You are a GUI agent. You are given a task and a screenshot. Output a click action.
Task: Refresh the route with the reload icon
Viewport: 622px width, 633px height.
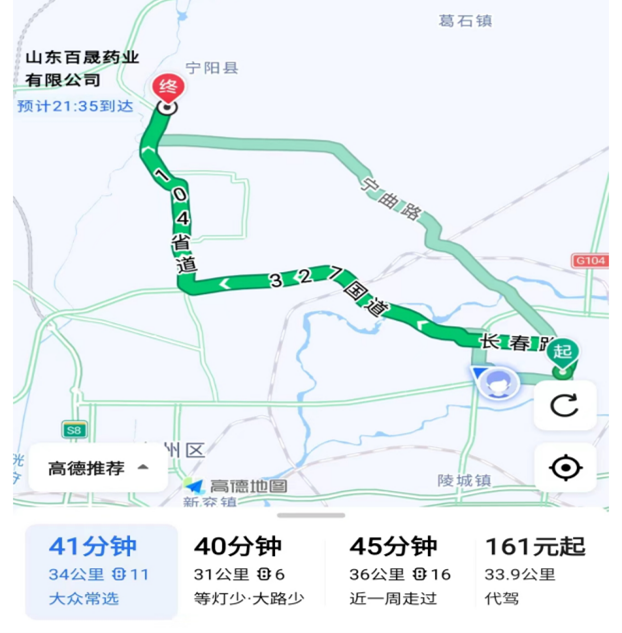[565, 405]
